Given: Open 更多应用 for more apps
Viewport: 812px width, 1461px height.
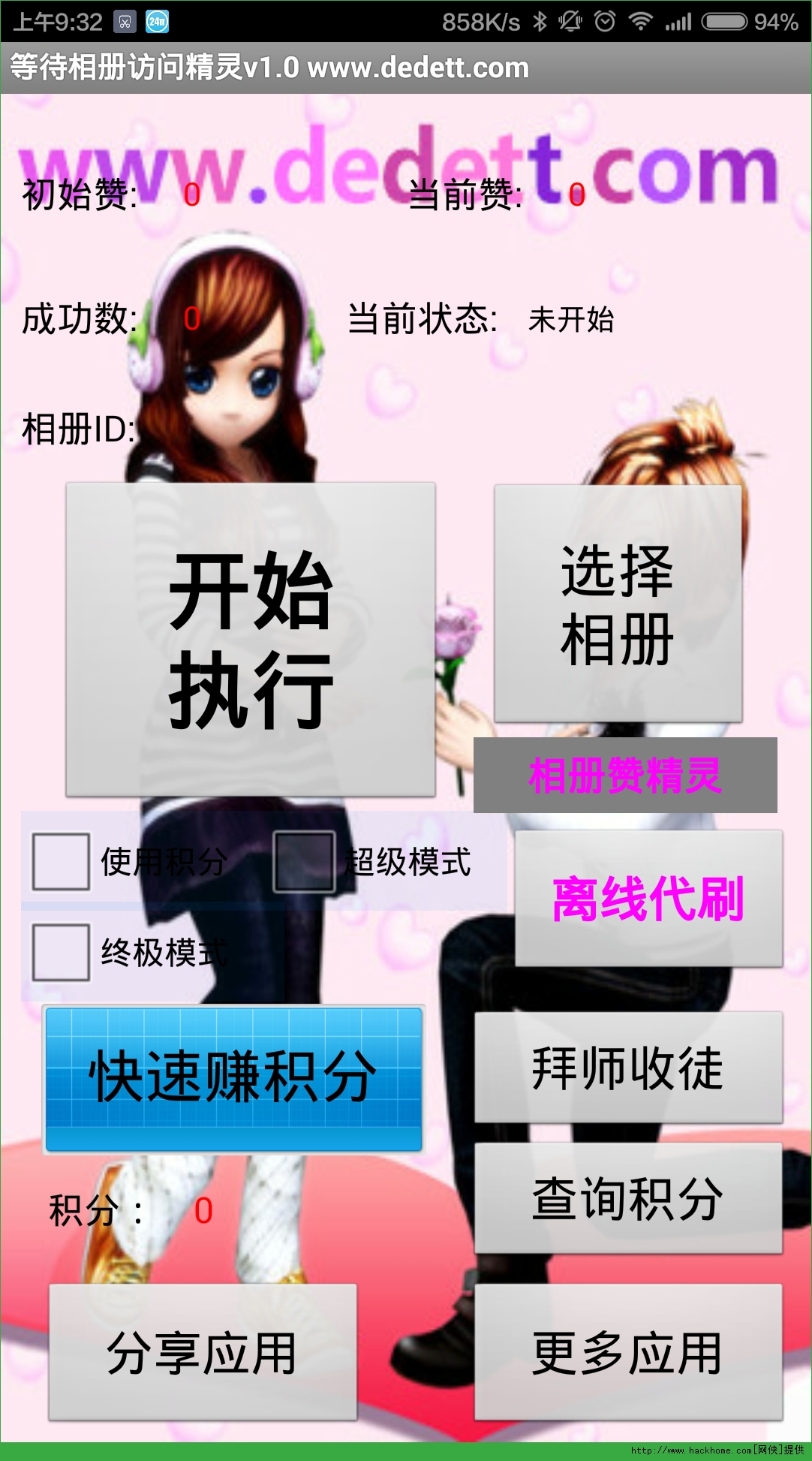Looking at the screenshot, I should [628, 1352].
